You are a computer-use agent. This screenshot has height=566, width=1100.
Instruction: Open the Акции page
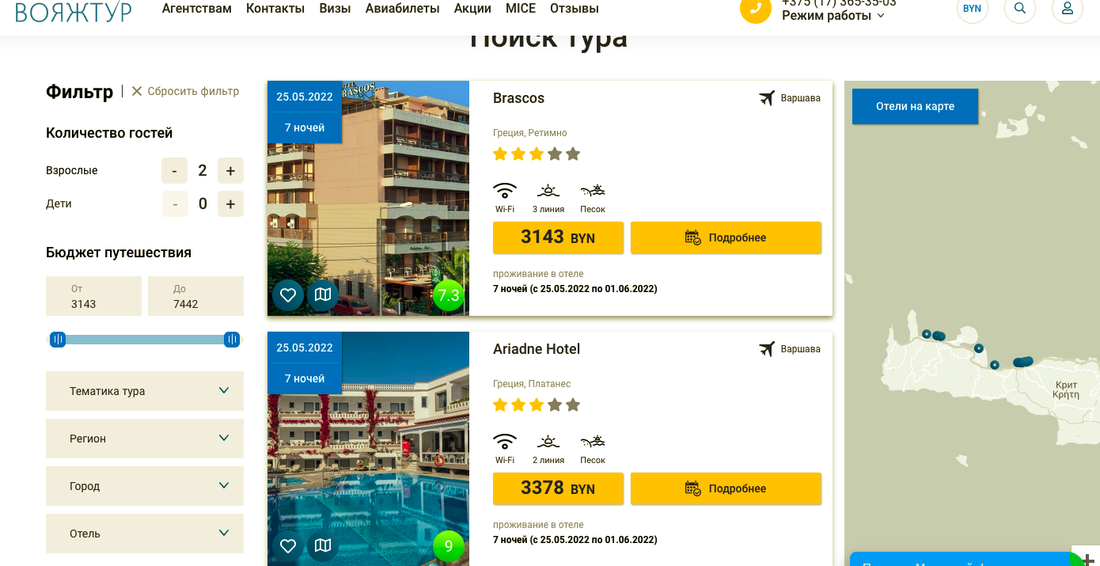[472, 9]
